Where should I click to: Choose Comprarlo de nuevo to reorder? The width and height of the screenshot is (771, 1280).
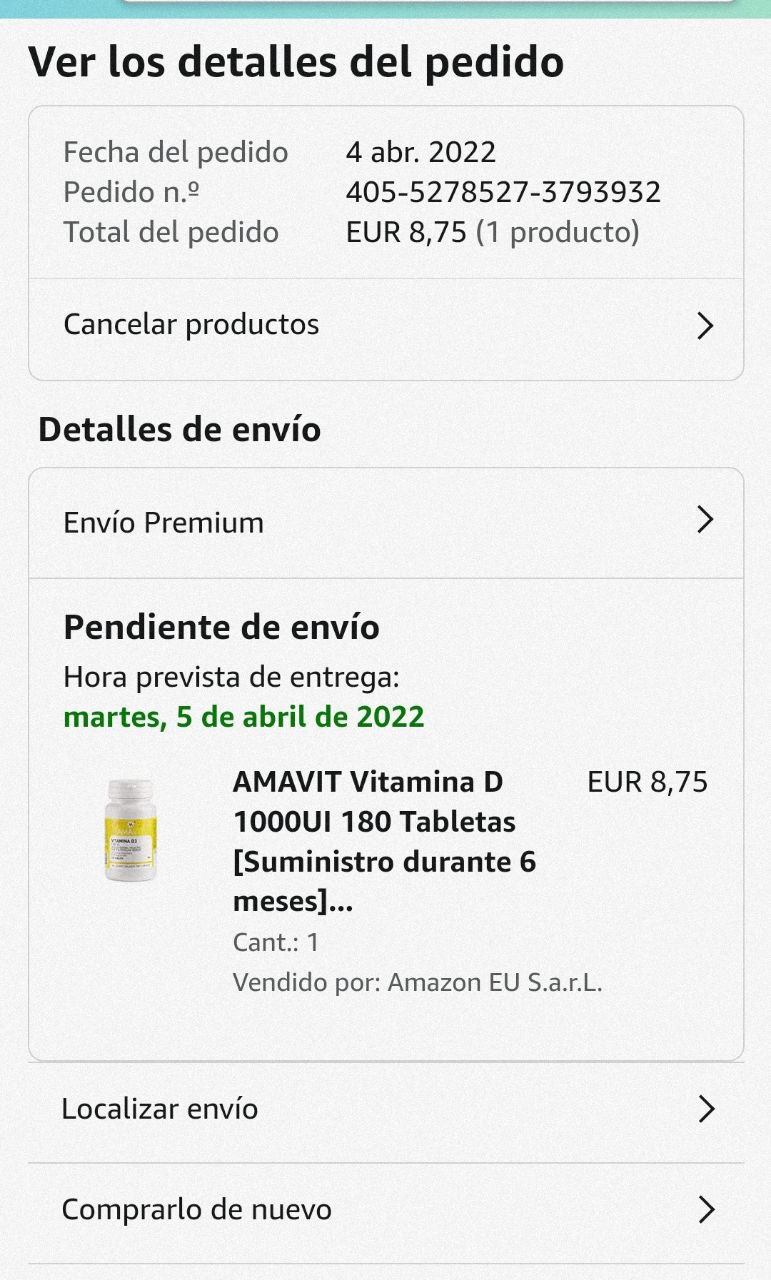pyautogui.click(x=385, y=1210)
